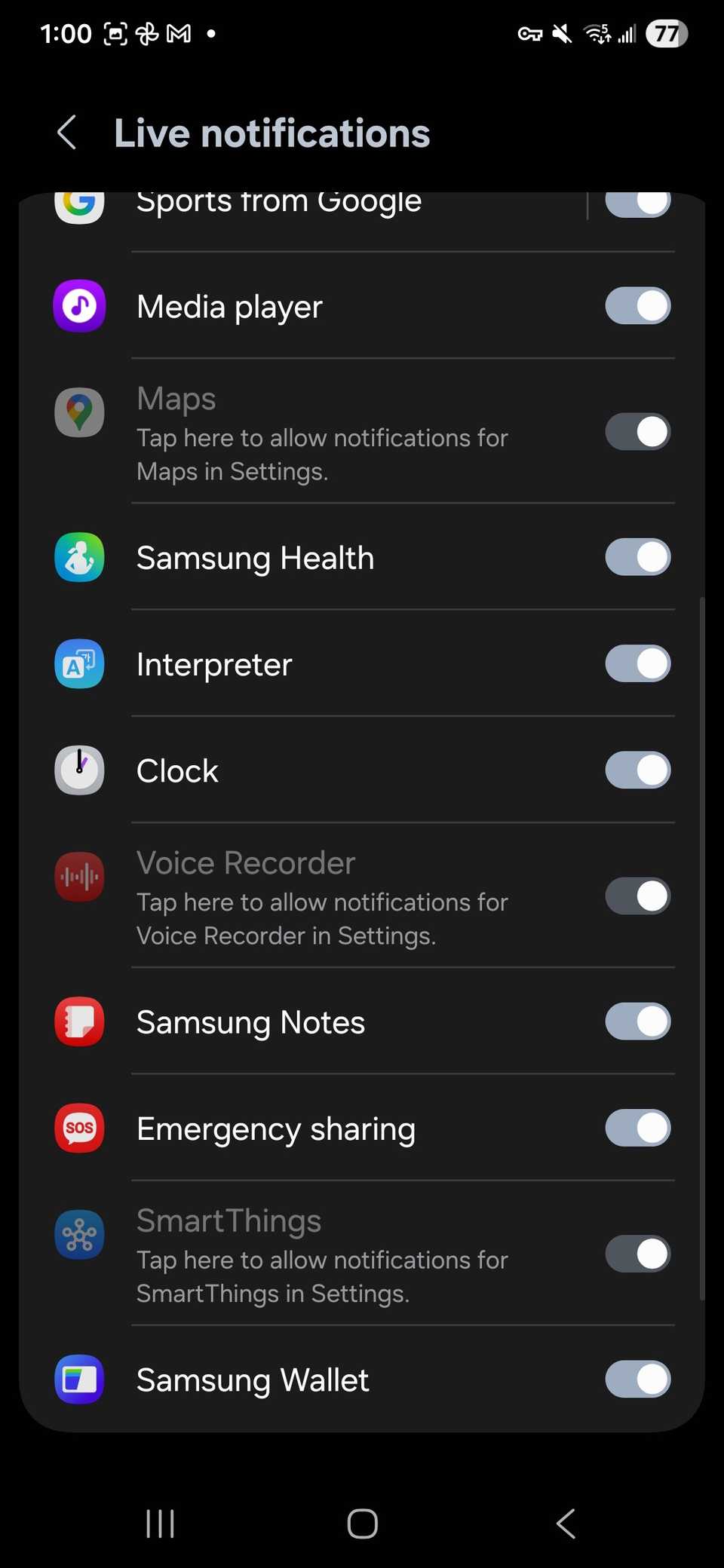Disable Media player live notifications
724x1568 pixels.
[637, 306]
